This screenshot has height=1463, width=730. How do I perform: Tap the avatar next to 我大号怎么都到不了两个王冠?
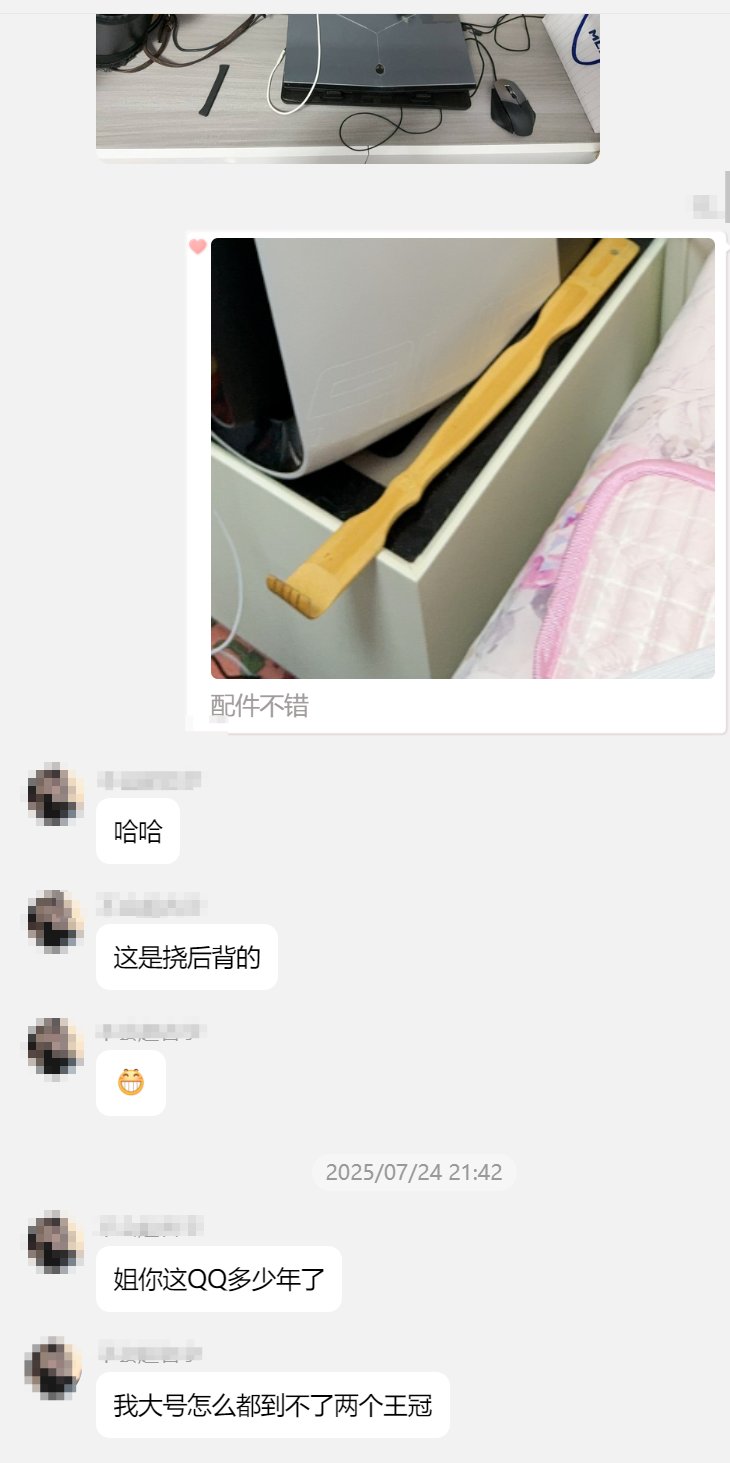pos(54,1369)
